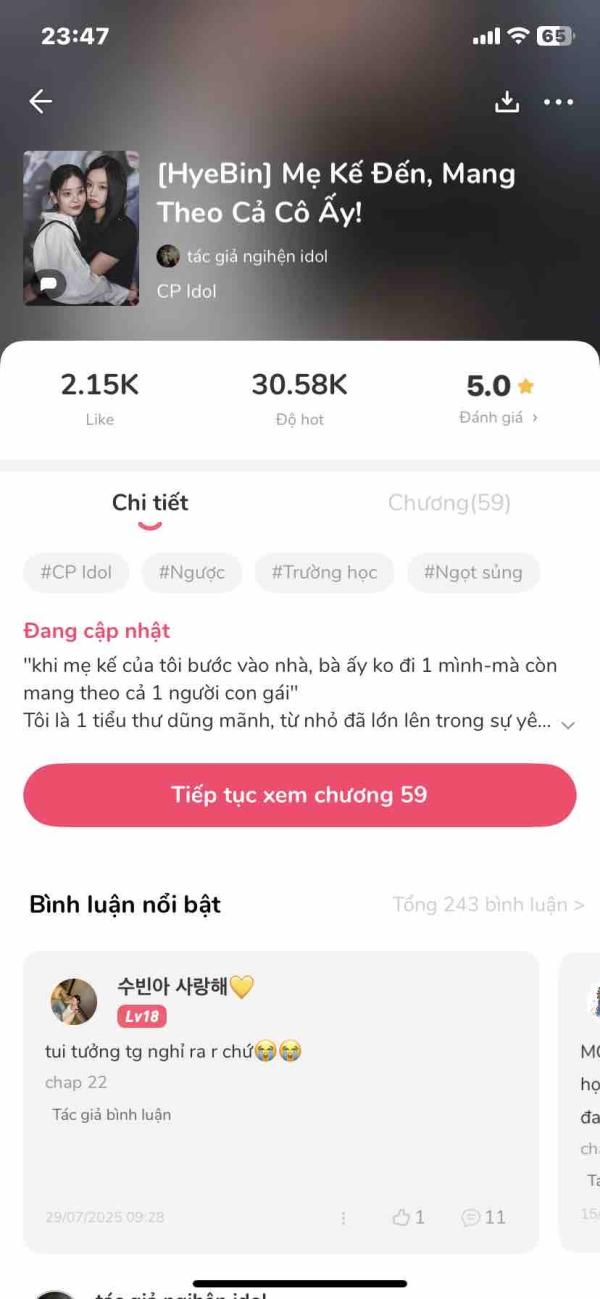Browse the #Ngược tag
Viewport: 600px width, 1299px height.
click(x=192, y=573)
